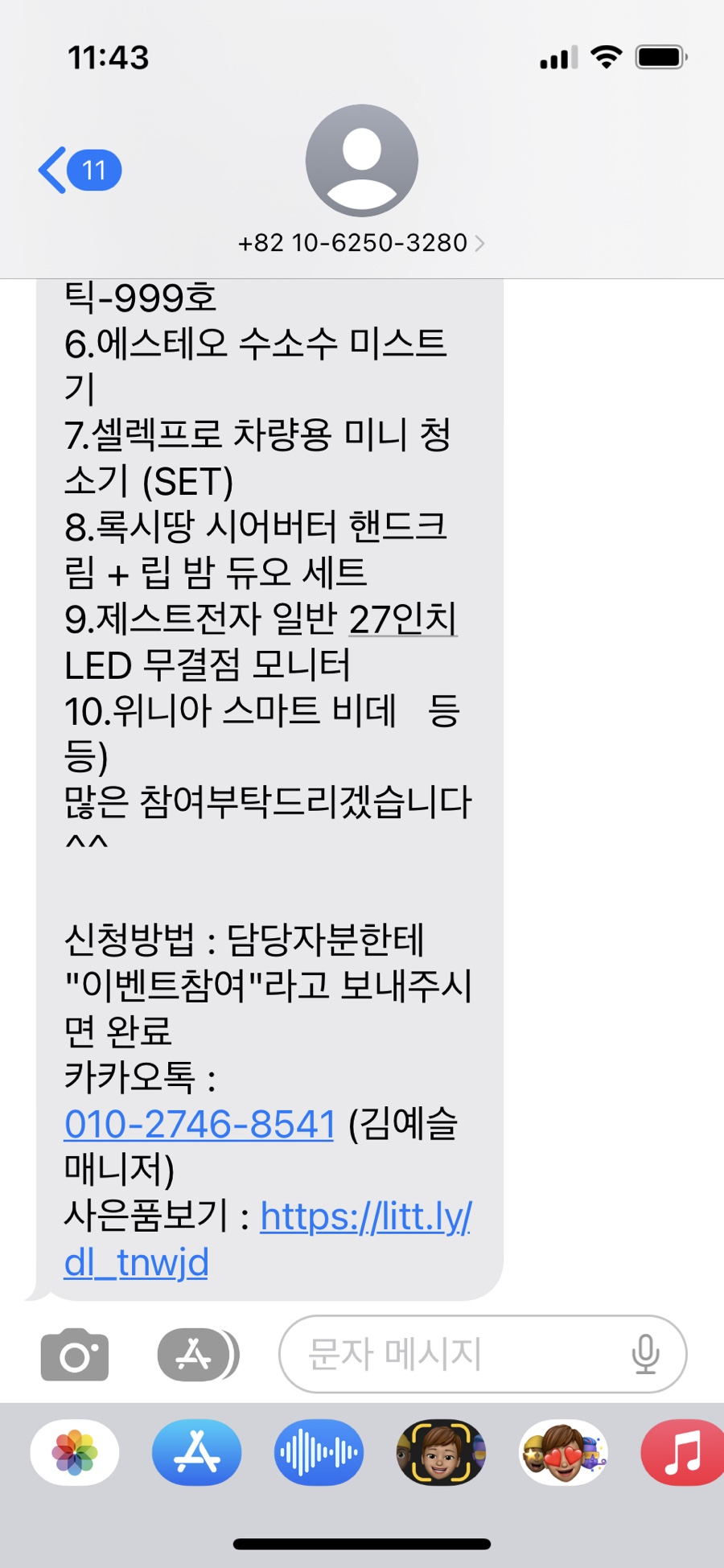Open the camera to attach a photo
The width and height of the screenshot is (724, 1568).
click(x=75, y=1354)
